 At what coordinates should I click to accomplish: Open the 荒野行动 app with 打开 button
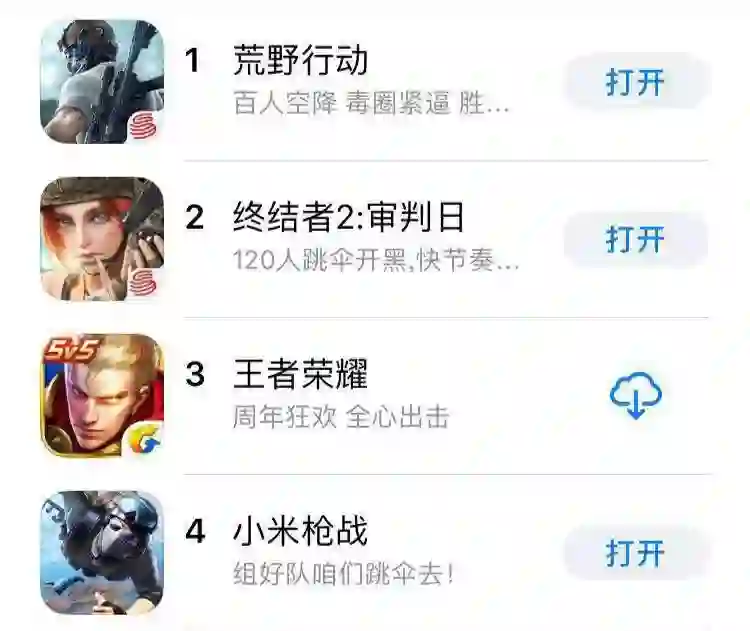(x=635, y=82)
